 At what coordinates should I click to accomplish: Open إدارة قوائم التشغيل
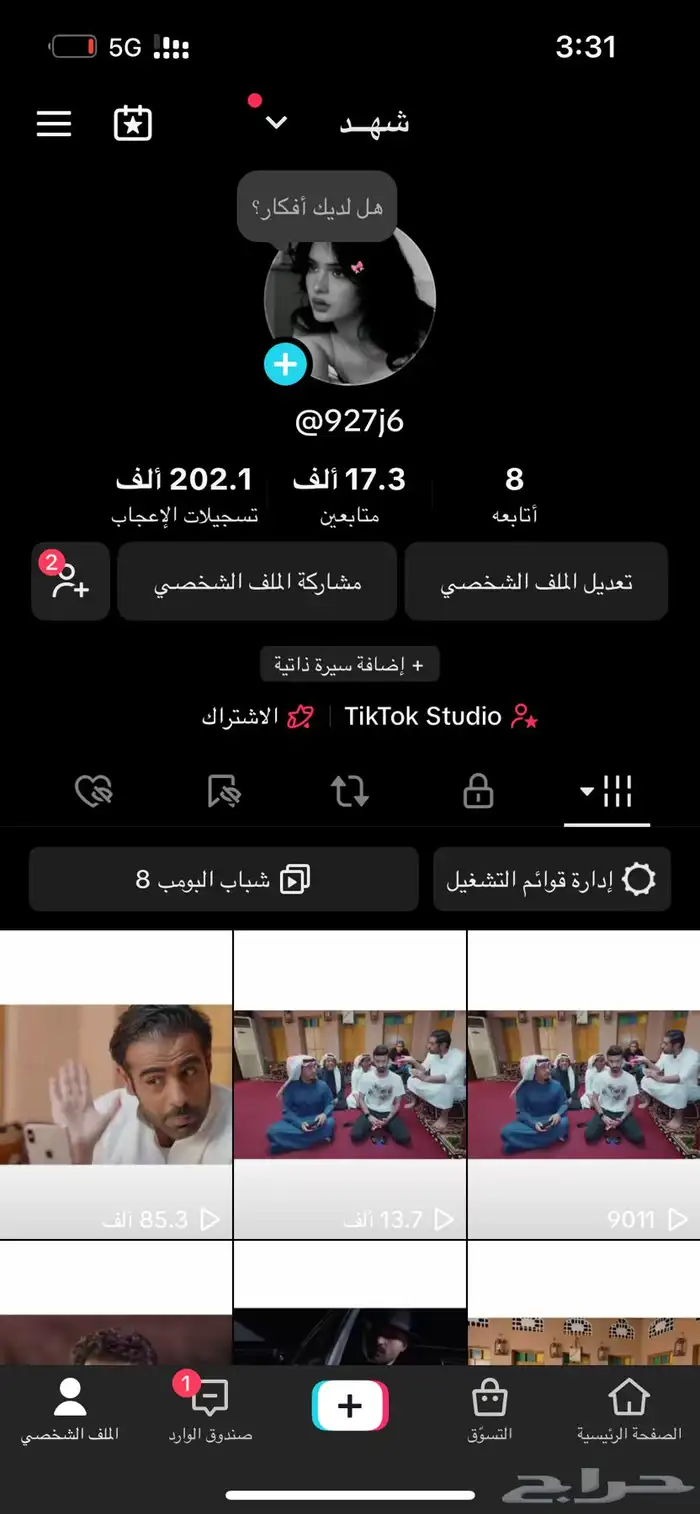pyautogui.click(x=551, y=879)
